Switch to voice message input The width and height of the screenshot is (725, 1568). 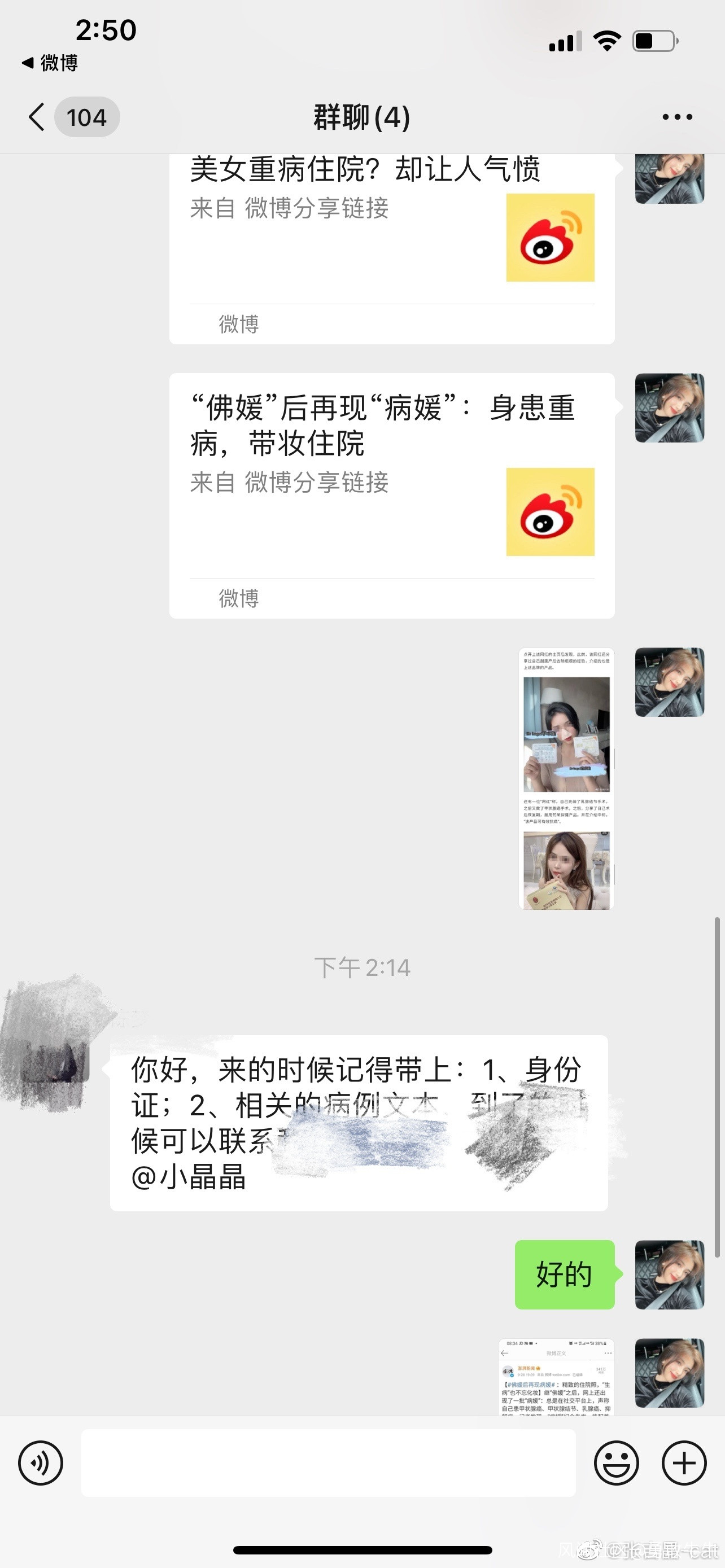point(41,1462)
